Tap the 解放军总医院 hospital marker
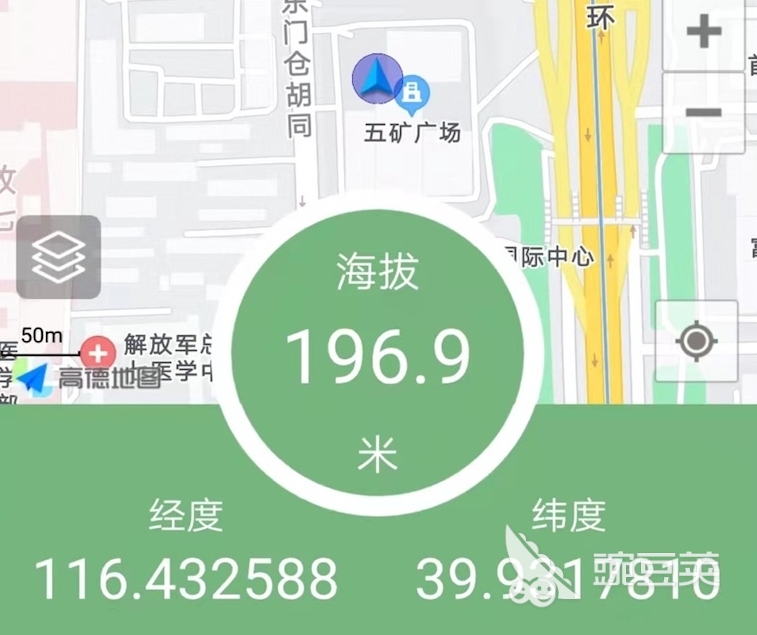 (98, 351)
